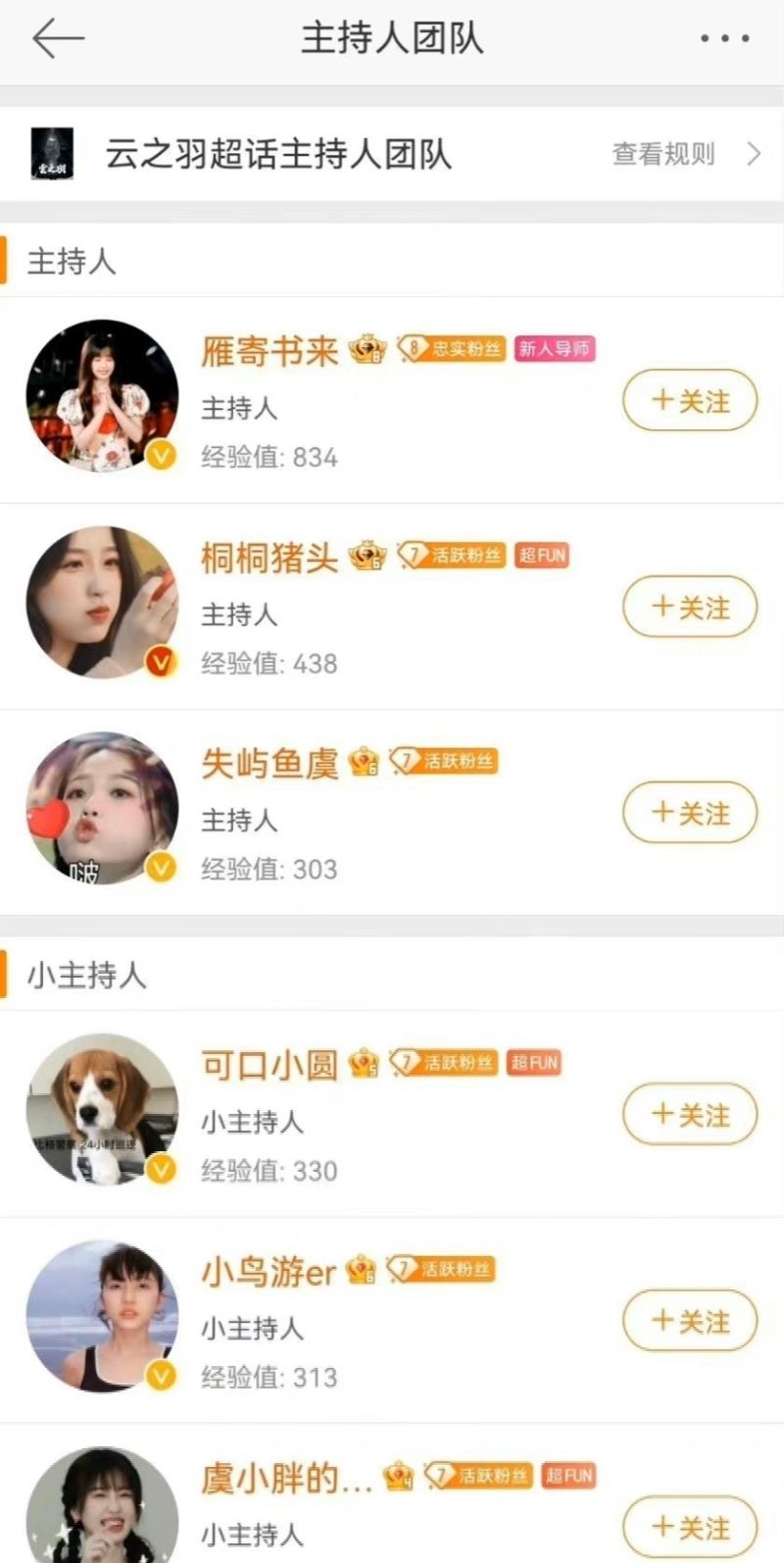Select the 可口小圆 username

click(x=269, y=1065)
